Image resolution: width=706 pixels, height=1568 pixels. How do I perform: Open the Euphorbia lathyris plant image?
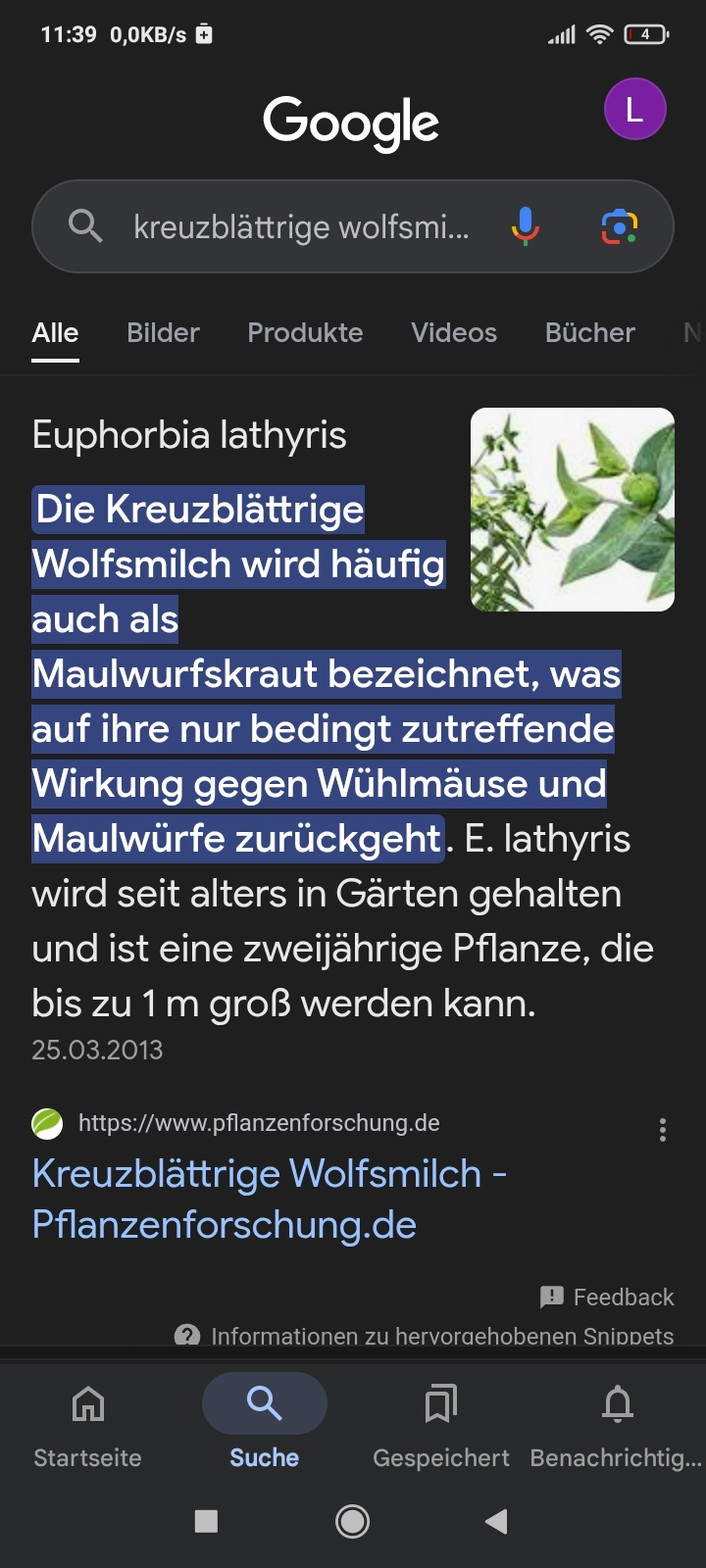tap(573, 510)
